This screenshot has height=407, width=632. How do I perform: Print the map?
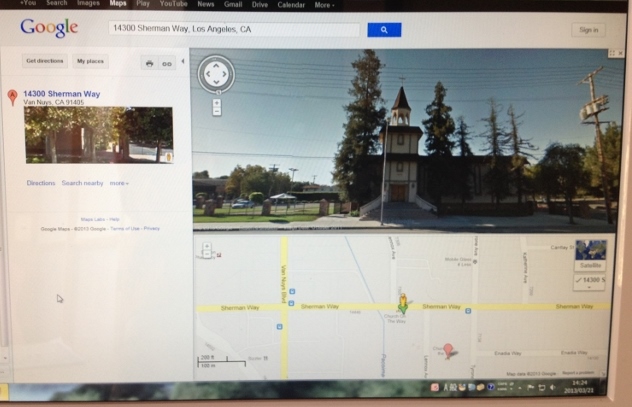click(x=149, y=63)
